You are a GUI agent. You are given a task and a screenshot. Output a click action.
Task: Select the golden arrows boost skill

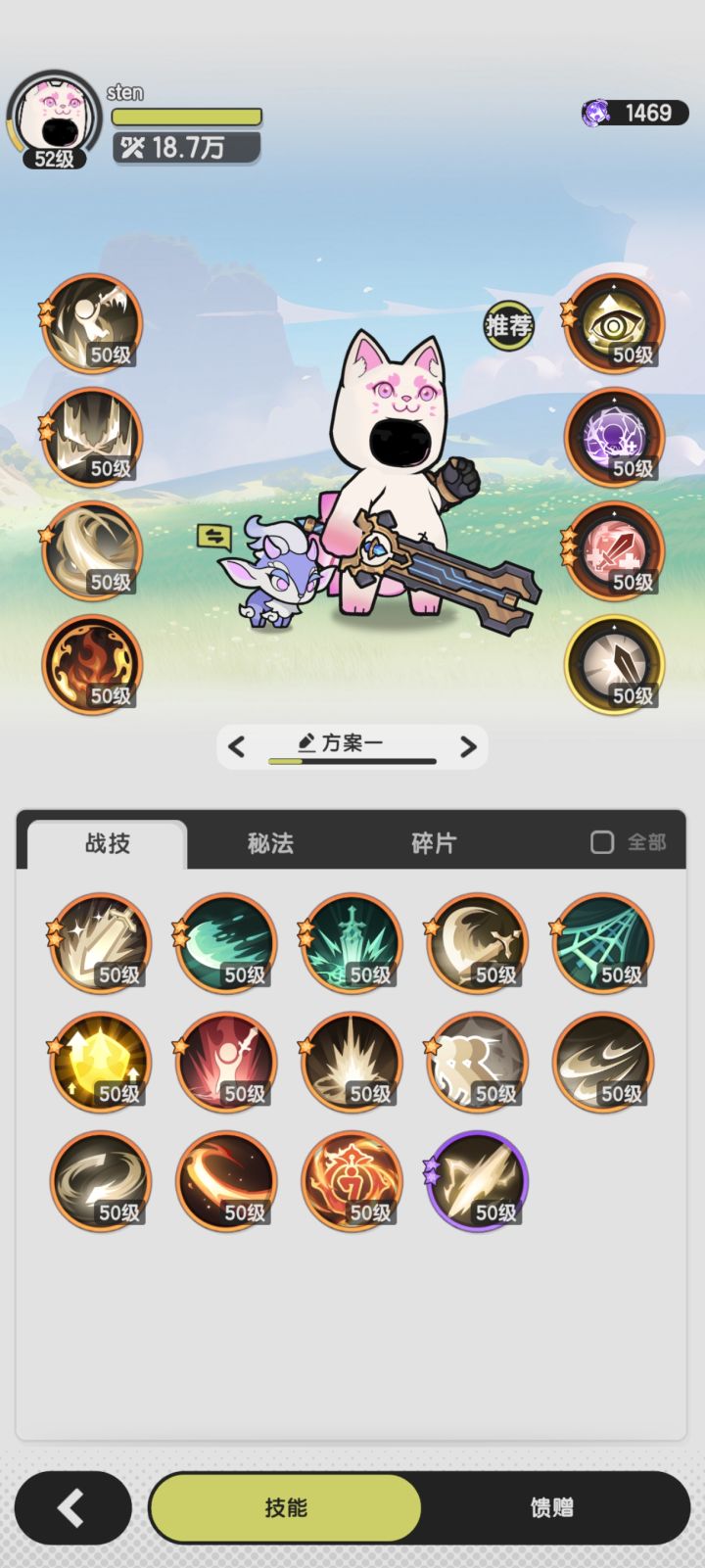100,1062
